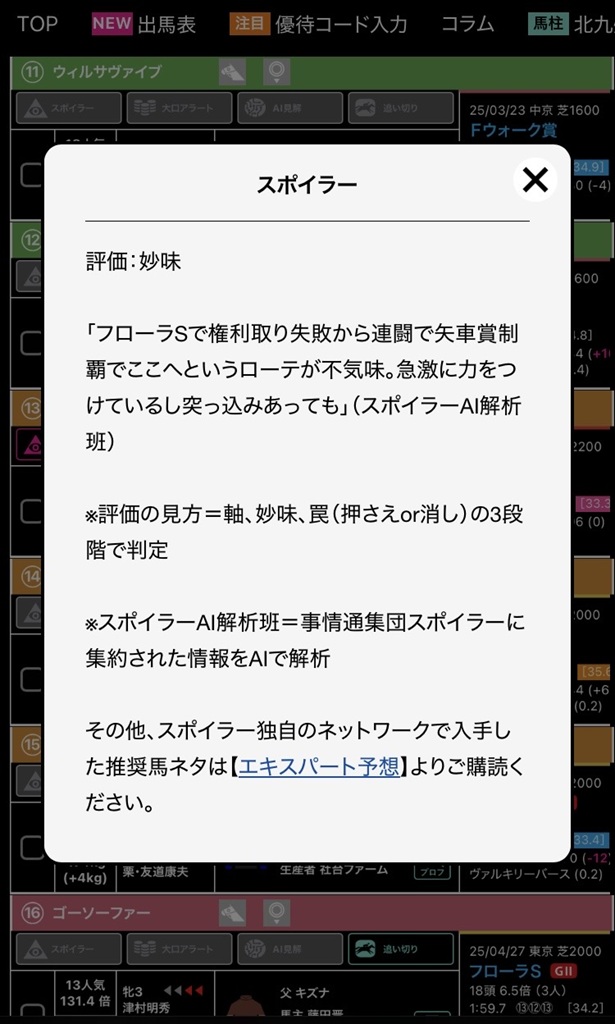Open 大口アラート under ゴーソーファー

click(179, 949)
